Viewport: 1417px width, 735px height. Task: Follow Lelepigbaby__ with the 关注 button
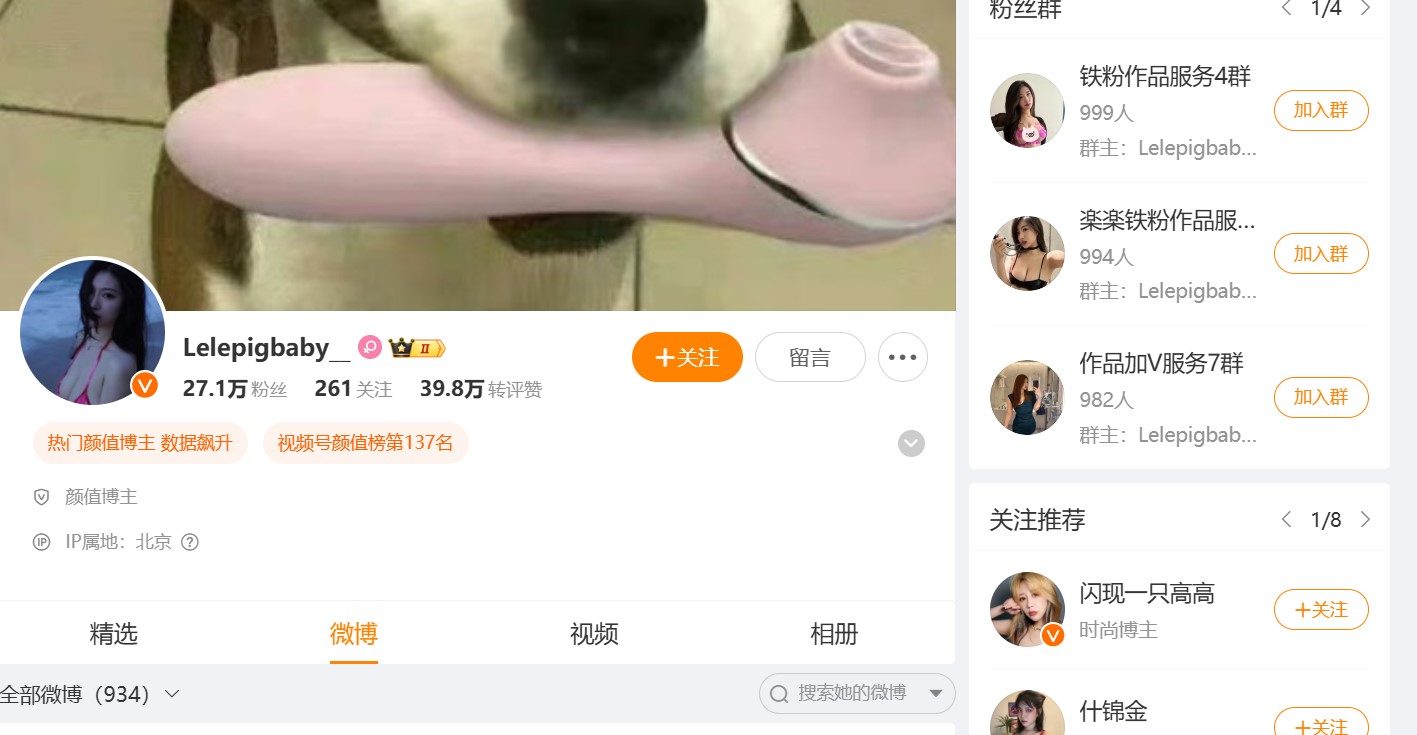coord(687,357)
